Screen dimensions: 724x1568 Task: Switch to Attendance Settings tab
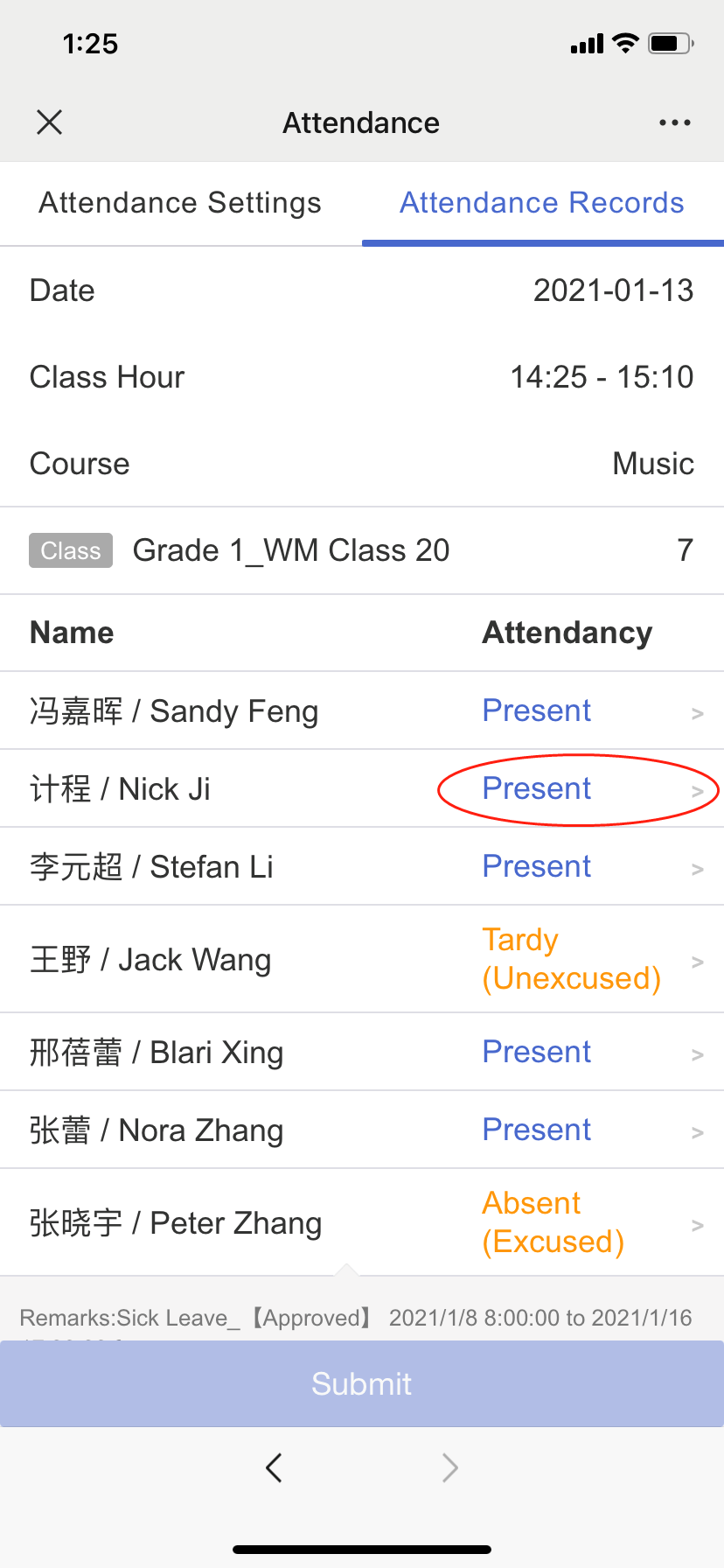(180, 203)
